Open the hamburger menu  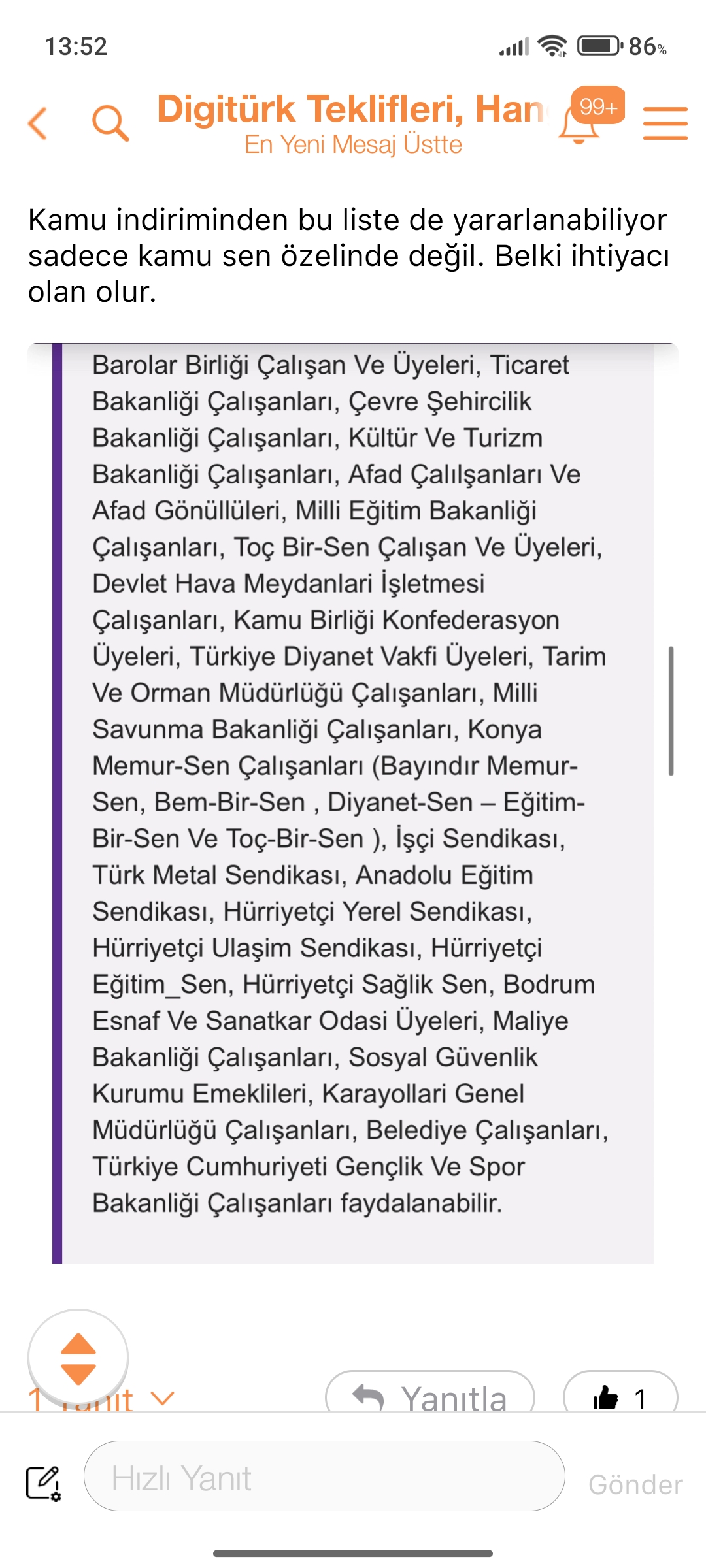tap(665, 123)
